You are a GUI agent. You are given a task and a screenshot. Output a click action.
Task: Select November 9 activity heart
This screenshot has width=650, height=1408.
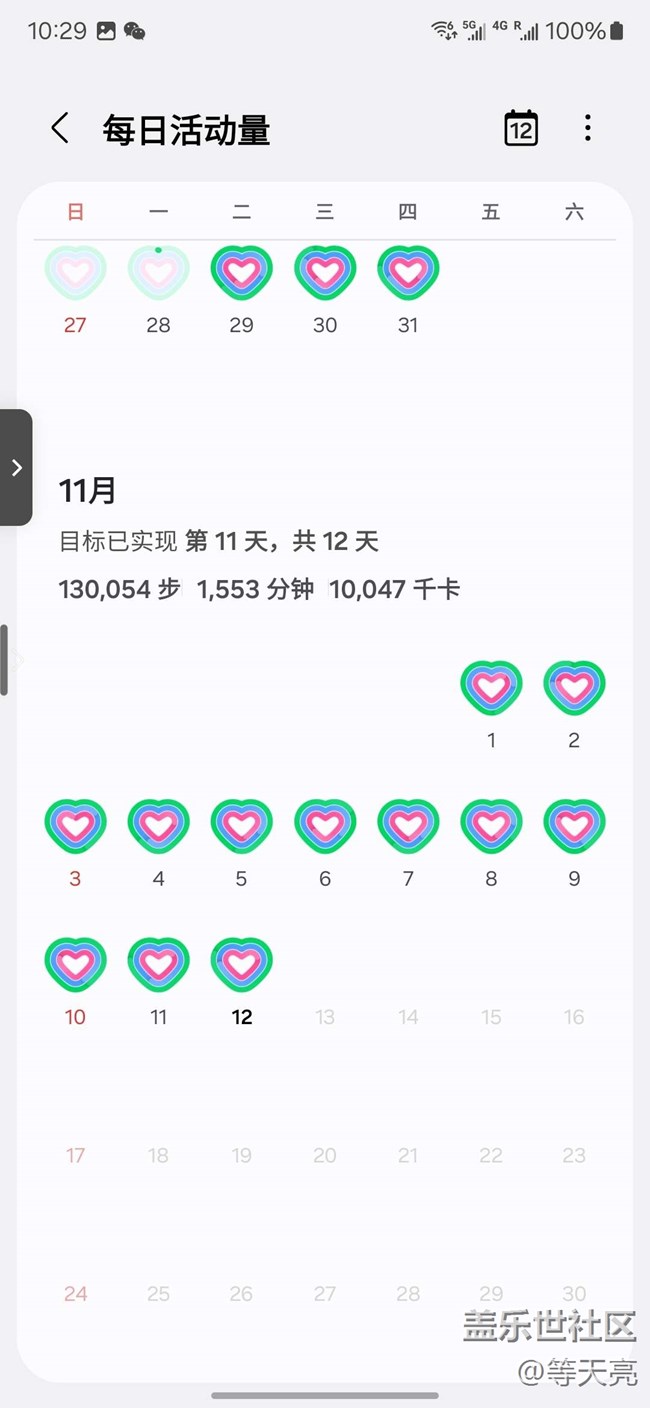tap(574, 826)
